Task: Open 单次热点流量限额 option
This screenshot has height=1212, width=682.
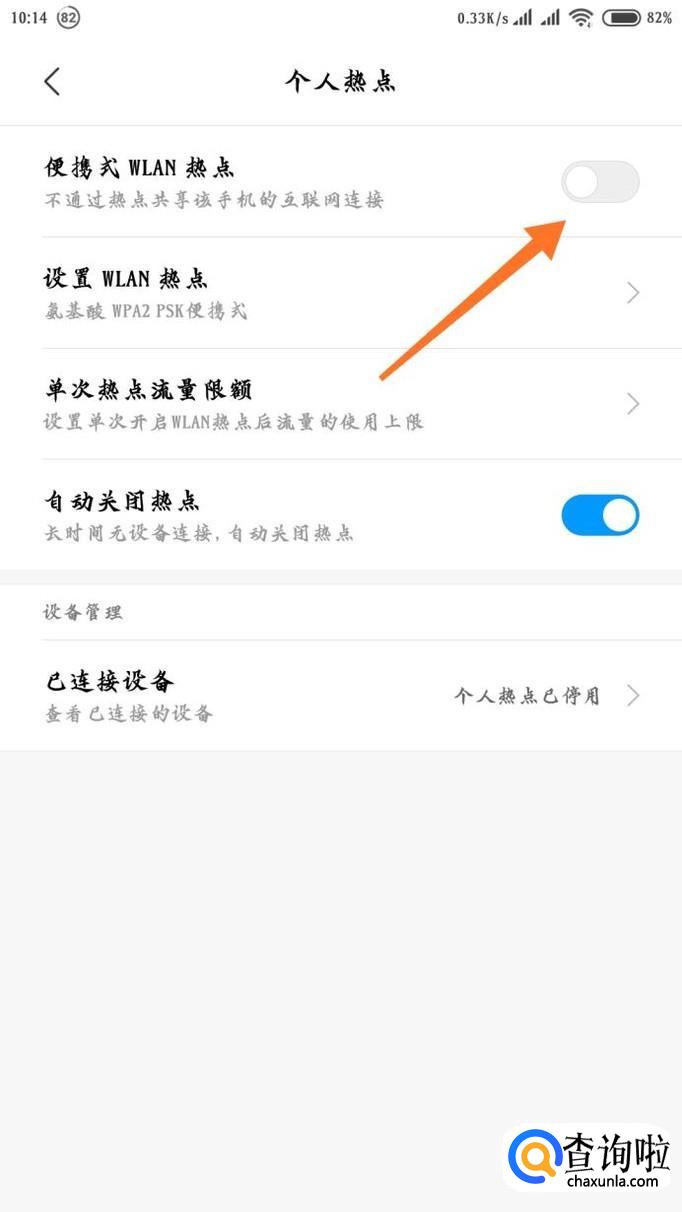Action: coord(341,404)
